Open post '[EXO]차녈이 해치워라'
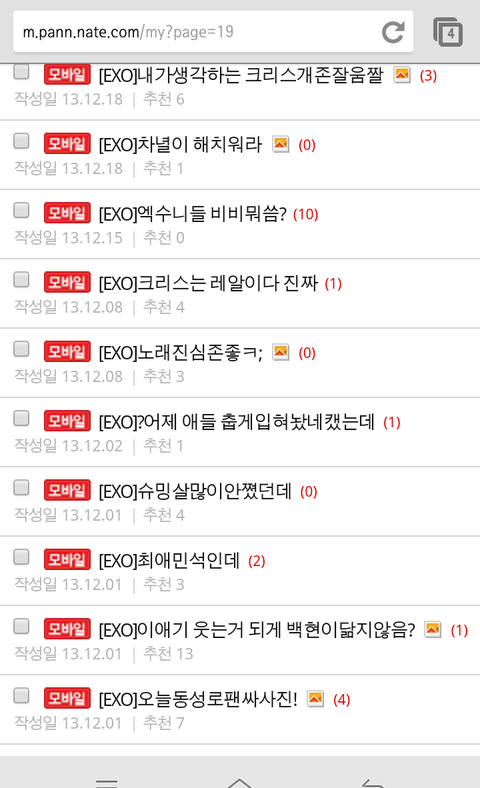The height and width of the screenshot is (788, 480). pos(180,145)
